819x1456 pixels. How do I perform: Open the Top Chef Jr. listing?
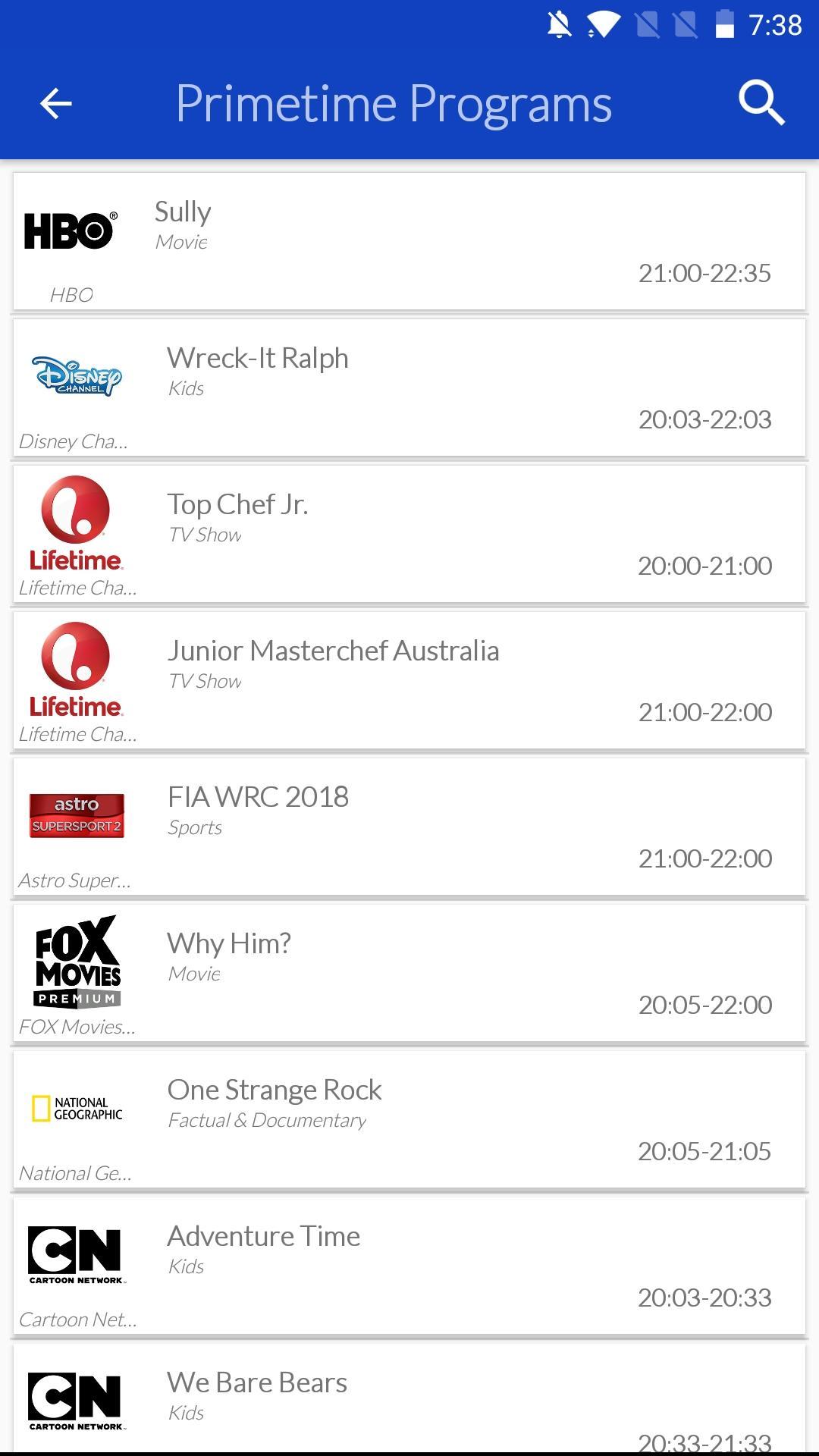[x=409, y=535]
